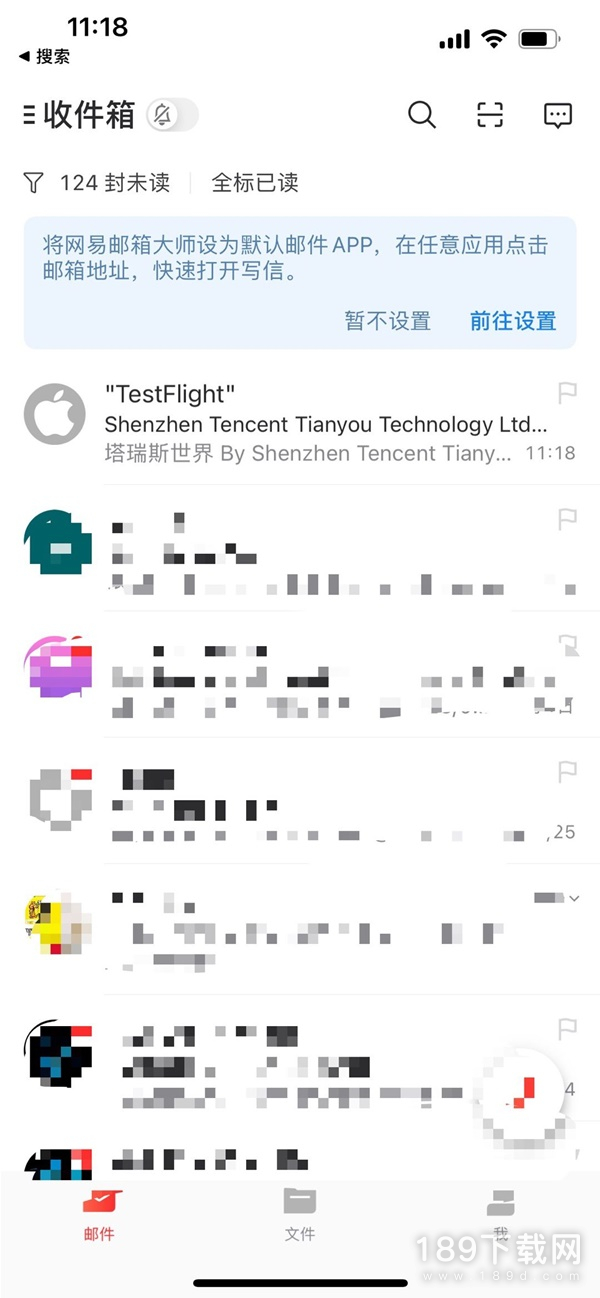
Task: Open the TestFlight email
Action: (x=320, y=424)
